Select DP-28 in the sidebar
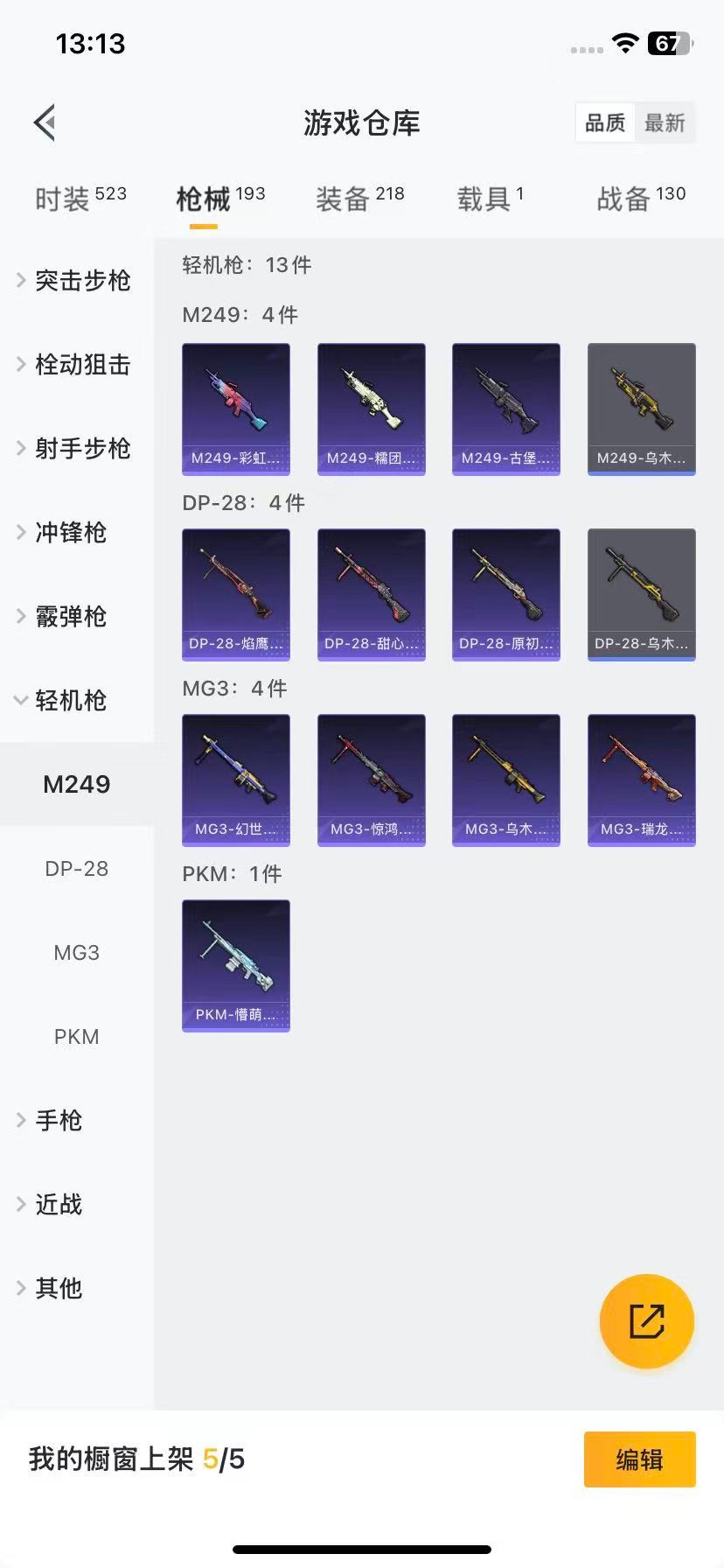The image size is (724, 1568). click(77, 868)
